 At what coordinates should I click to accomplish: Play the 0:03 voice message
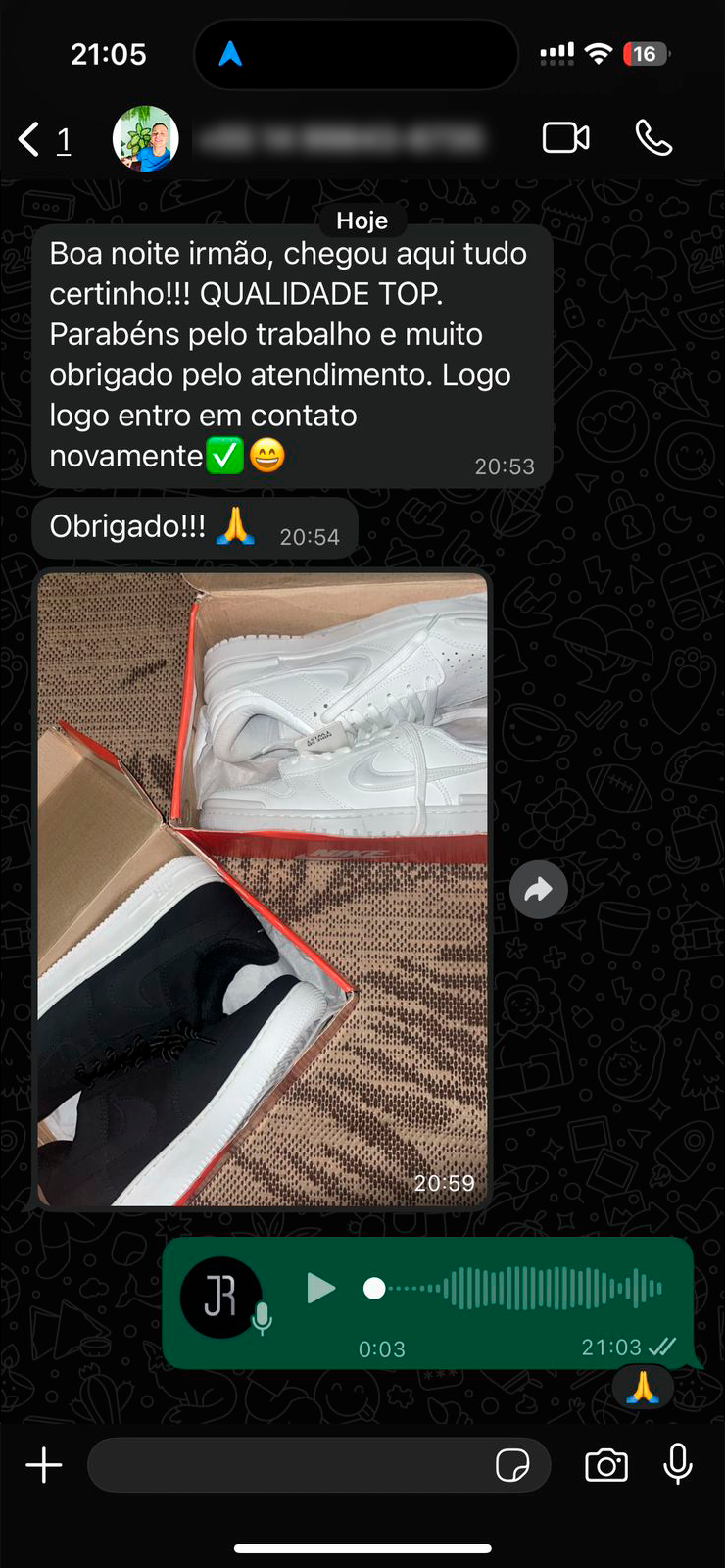(x=320, y=1288)
